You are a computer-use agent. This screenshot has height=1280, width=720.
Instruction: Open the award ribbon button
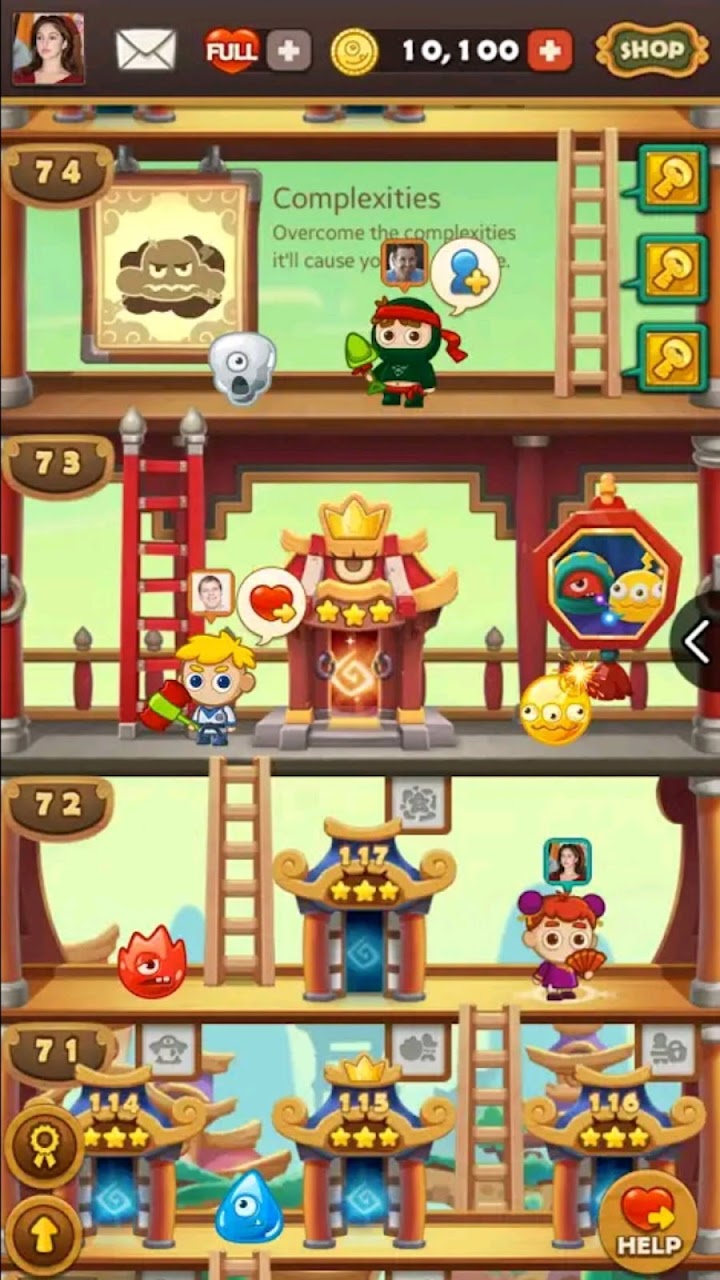pyautogui.click(x=44, y=1145)
